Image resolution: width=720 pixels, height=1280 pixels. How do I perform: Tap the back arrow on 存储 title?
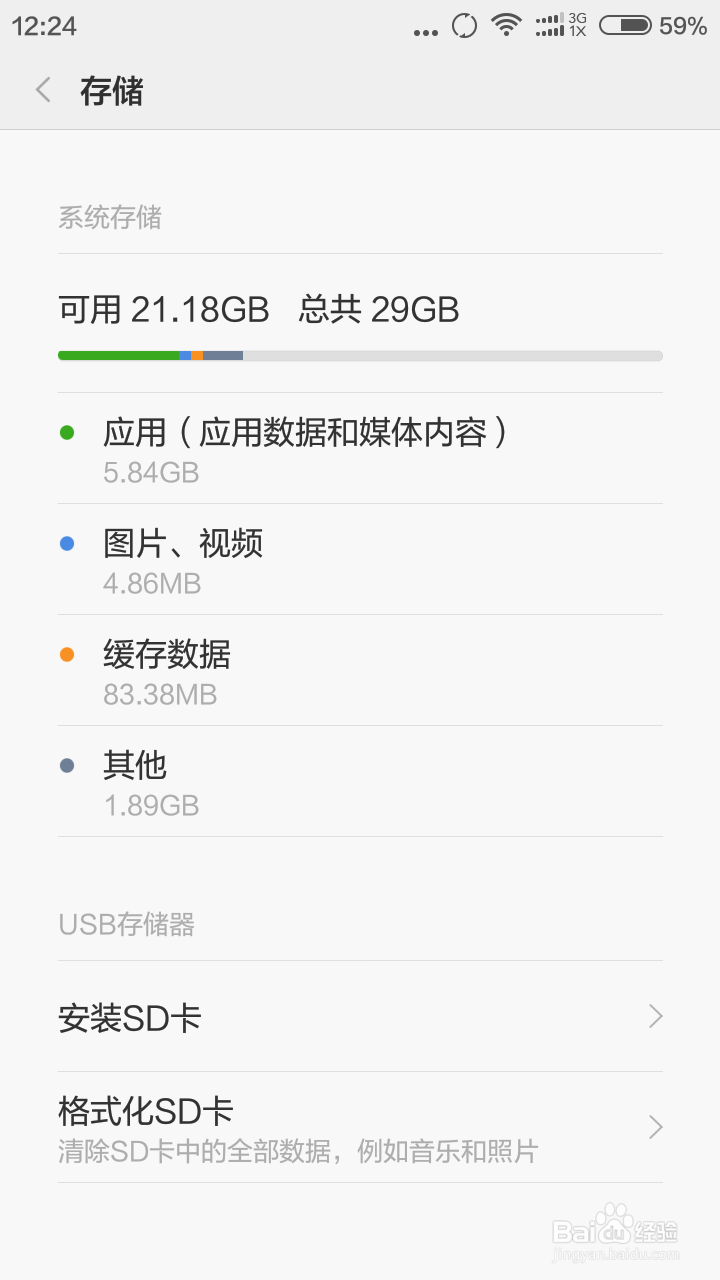coord(42,90)
